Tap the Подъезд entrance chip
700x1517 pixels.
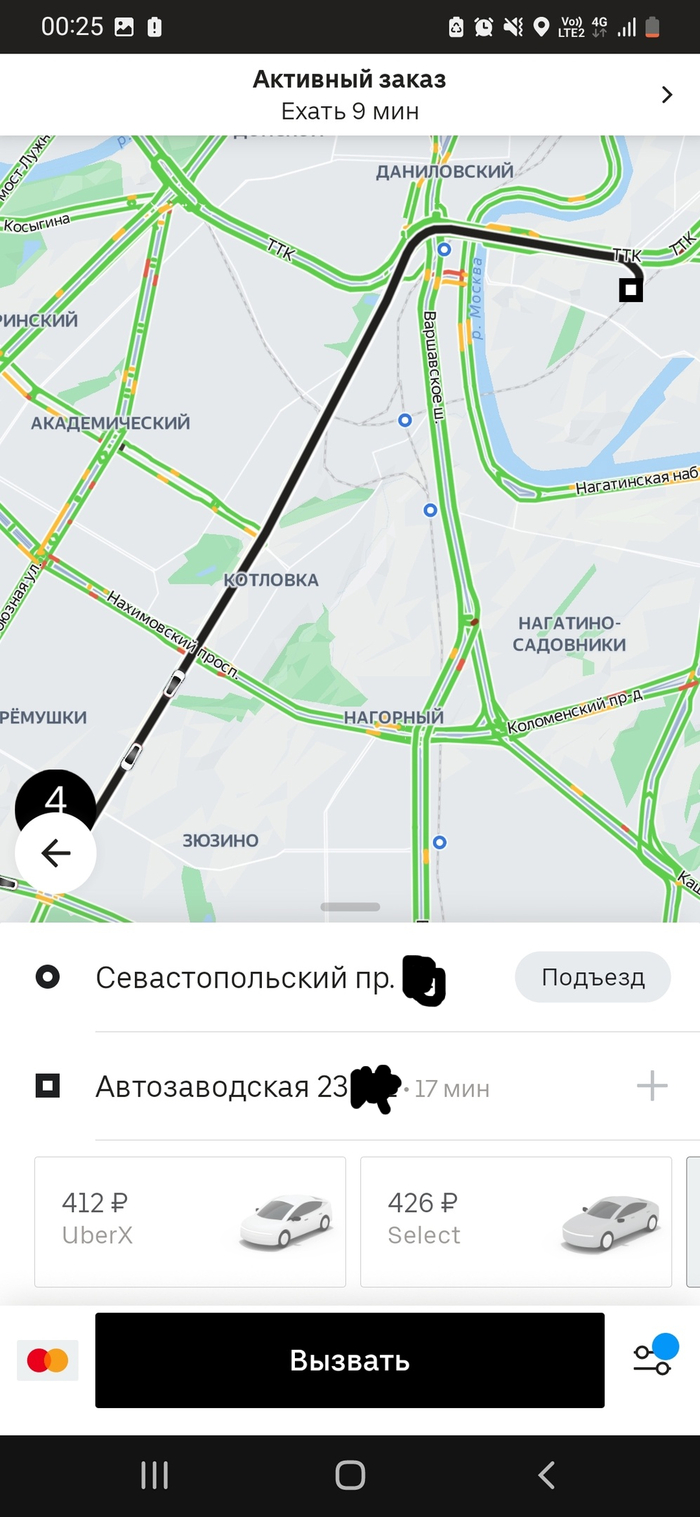pos(592,977)
